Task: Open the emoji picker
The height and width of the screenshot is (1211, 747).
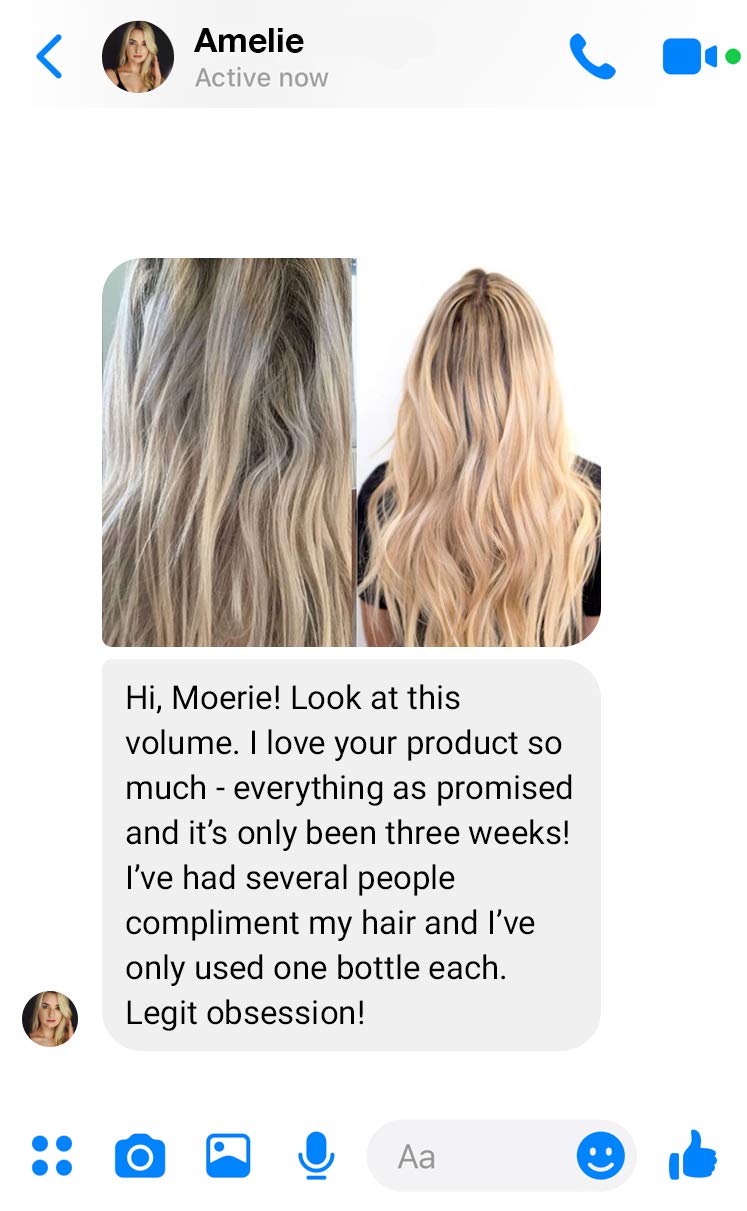Action: click(x=601, y=1156)
